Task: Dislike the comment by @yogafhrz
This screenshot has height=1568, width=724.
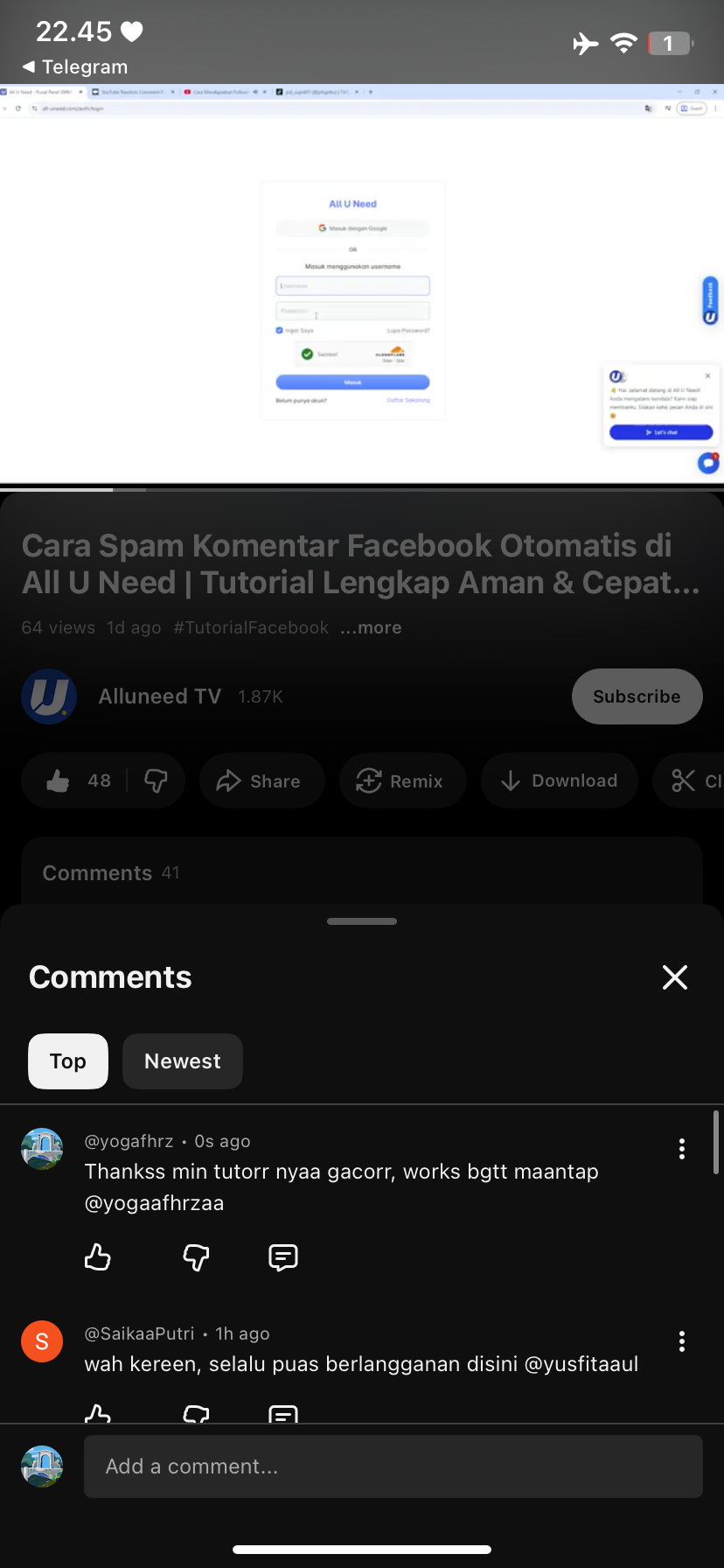Action: pyautogui.click(x=196, y=1257)
